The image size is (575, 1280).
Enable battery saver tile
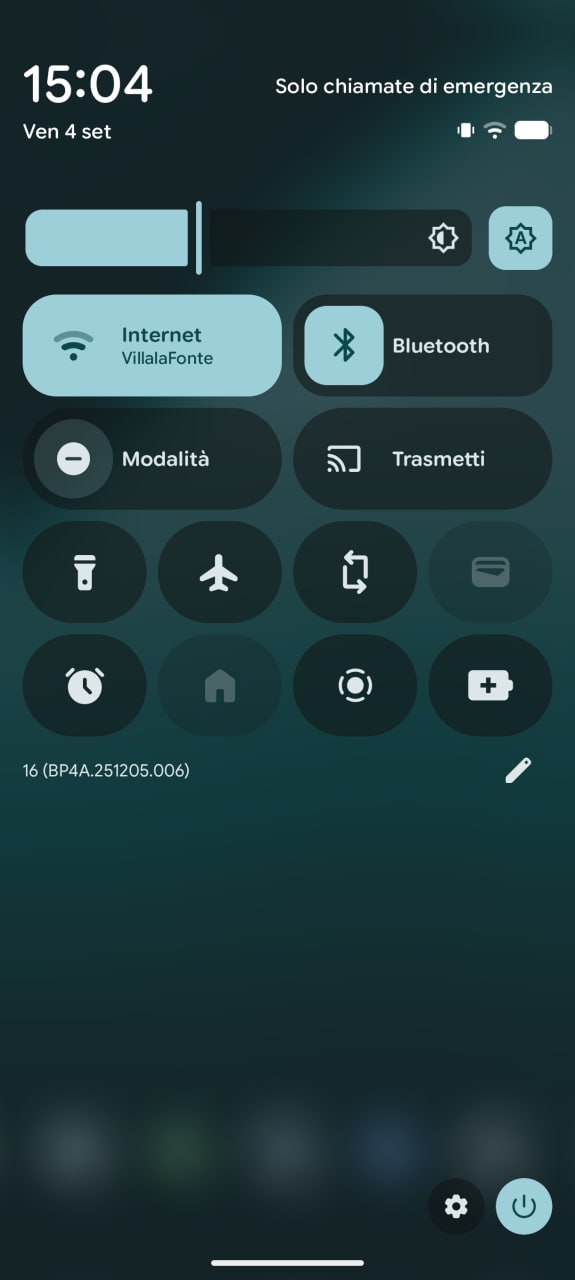click(x=490, y=685)
